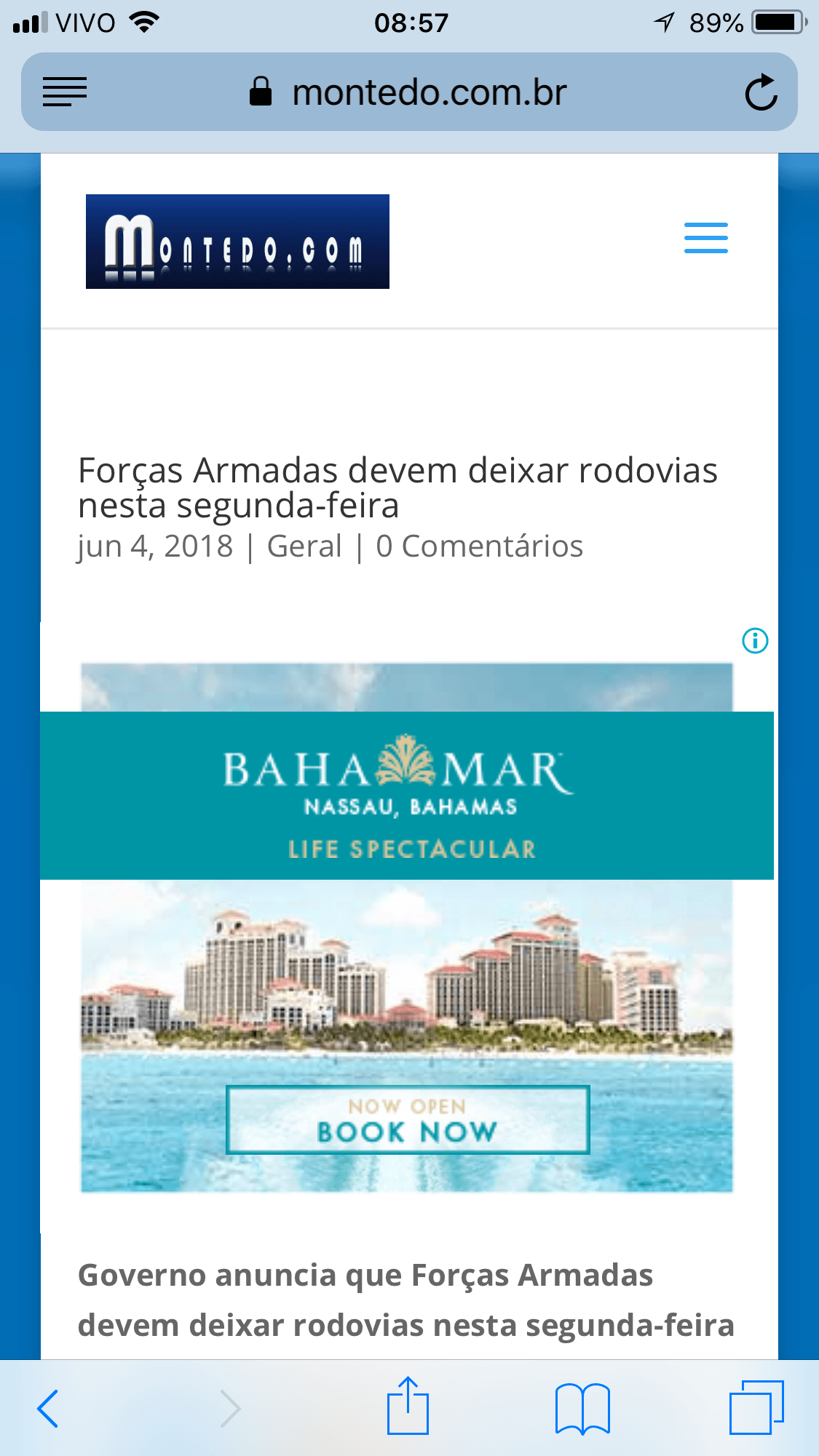The width and height of the screenshot is (819, 1456).
Task: Open the site hamburger menu
Action: coord(705,238)
